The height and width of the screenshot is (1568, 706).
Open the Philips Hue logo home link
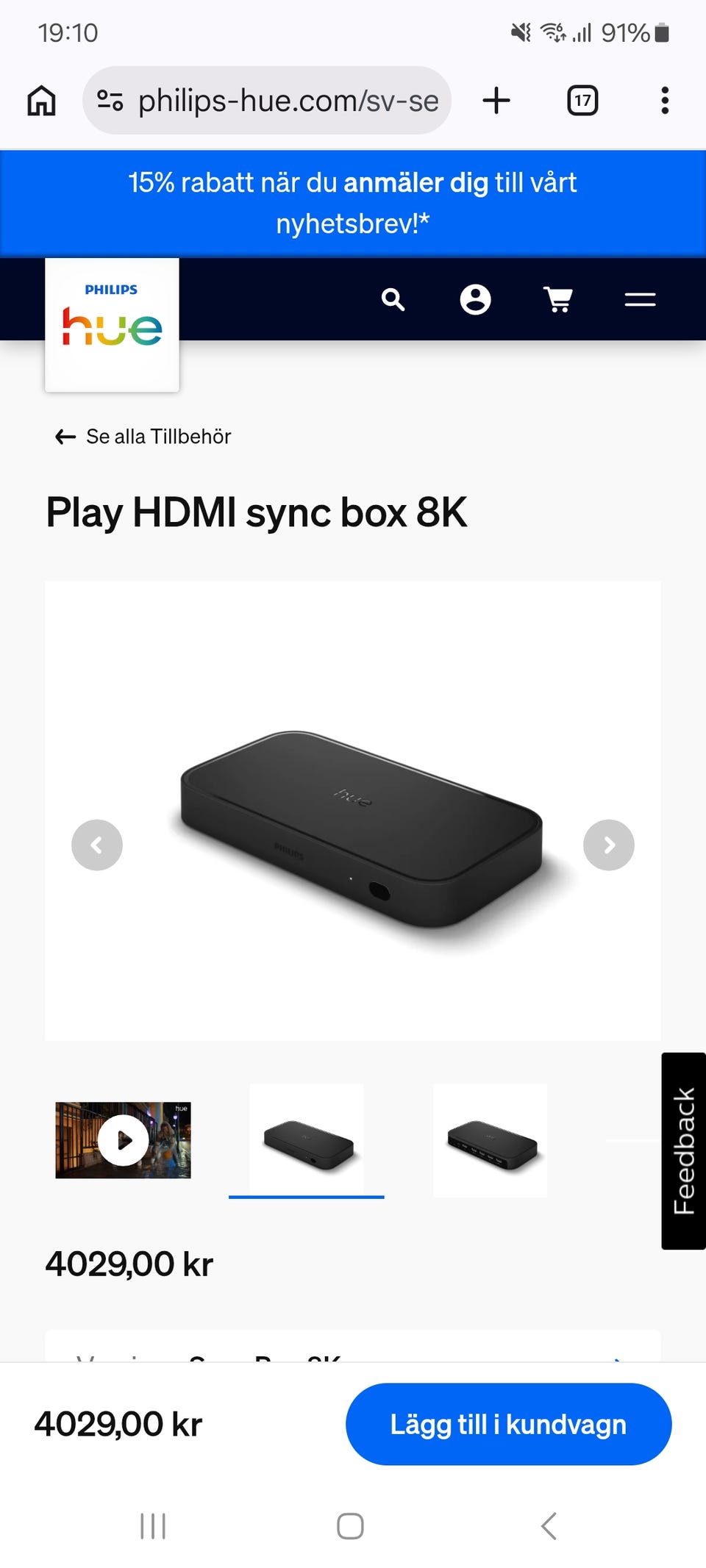112,324
